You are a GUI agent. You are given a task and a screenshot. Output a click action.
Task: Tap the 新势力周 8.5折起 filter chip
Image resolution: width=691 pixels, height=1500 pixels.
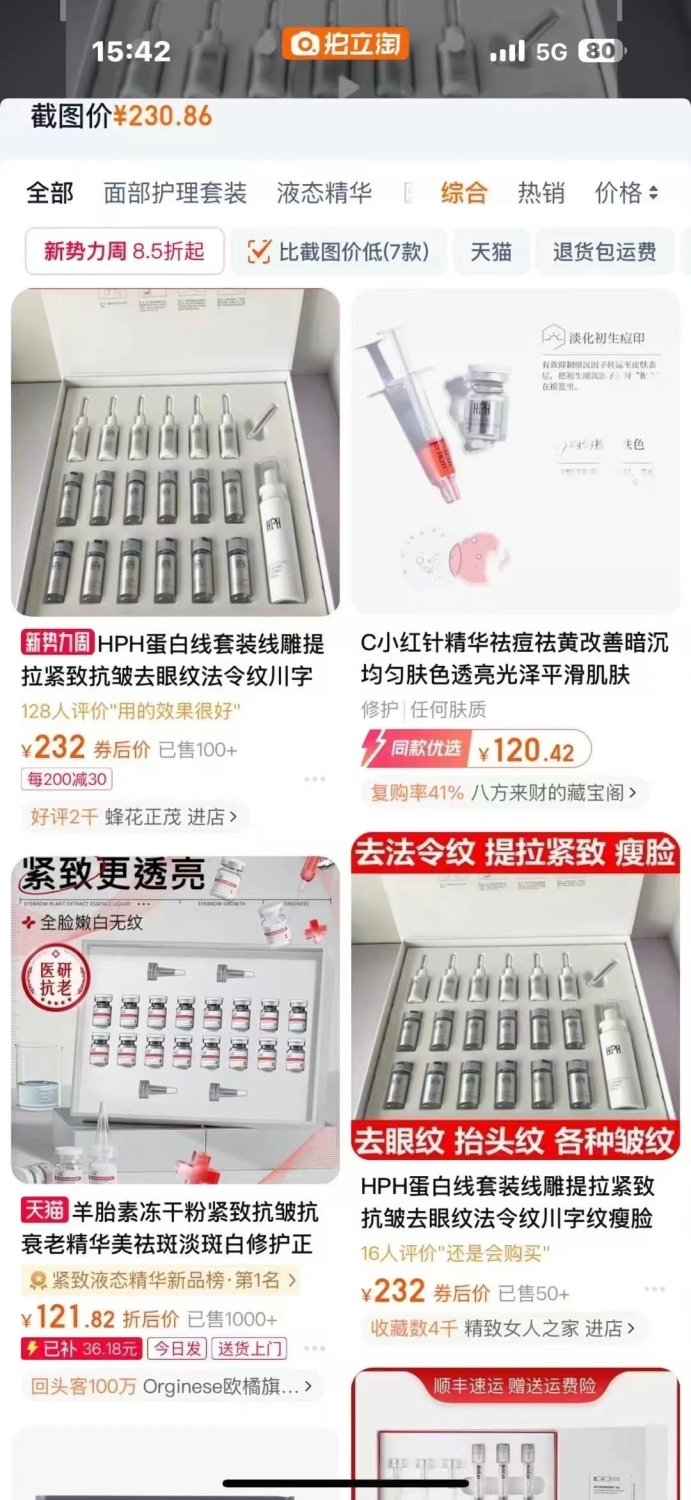click(x=124, y=251)
